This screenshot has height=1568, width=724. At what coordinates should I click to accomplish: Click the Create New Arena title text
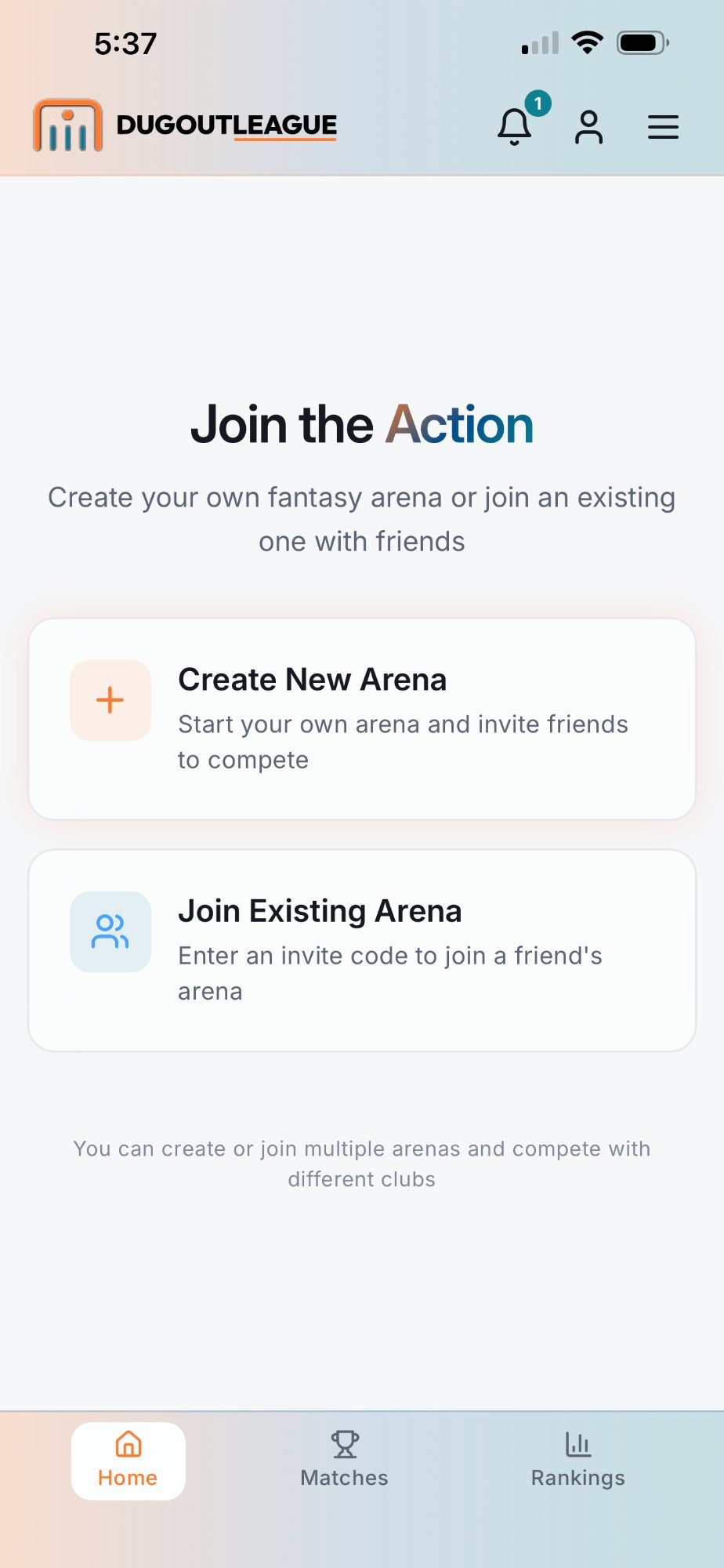coord(312,679)
